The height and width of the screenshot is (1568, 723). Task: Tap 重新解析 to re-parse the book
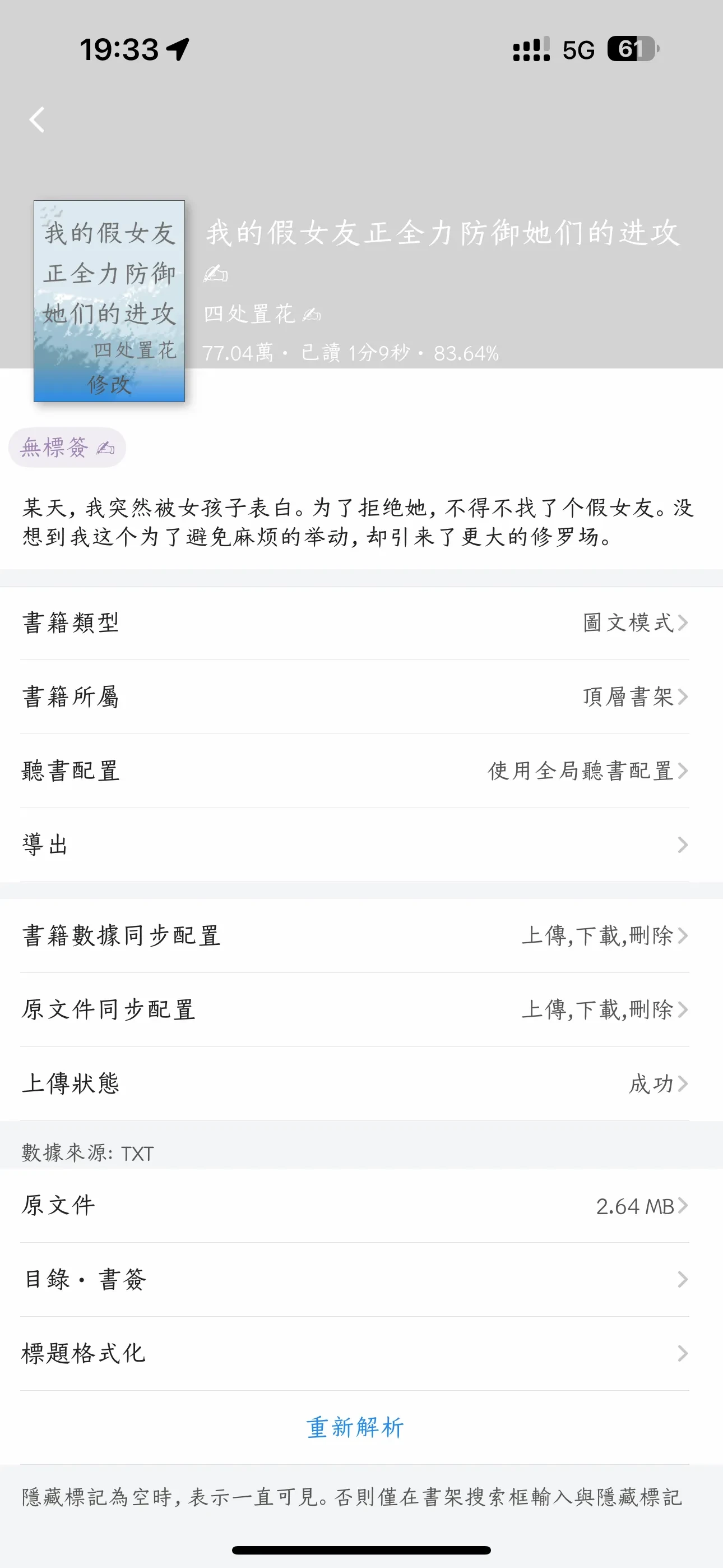(355, 1427)
